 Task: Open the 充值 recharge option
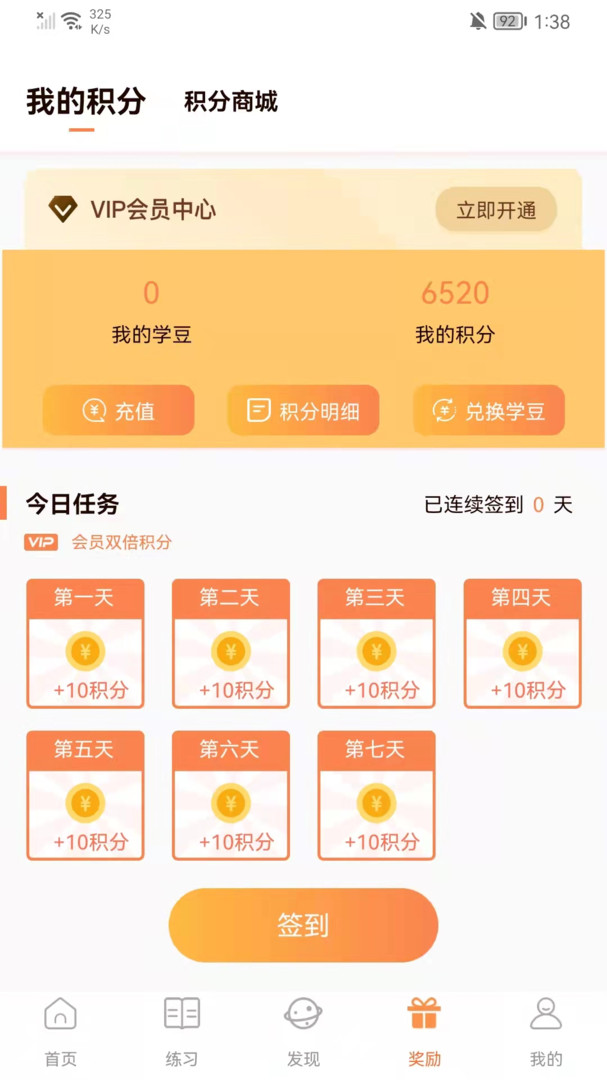point(118,410)
